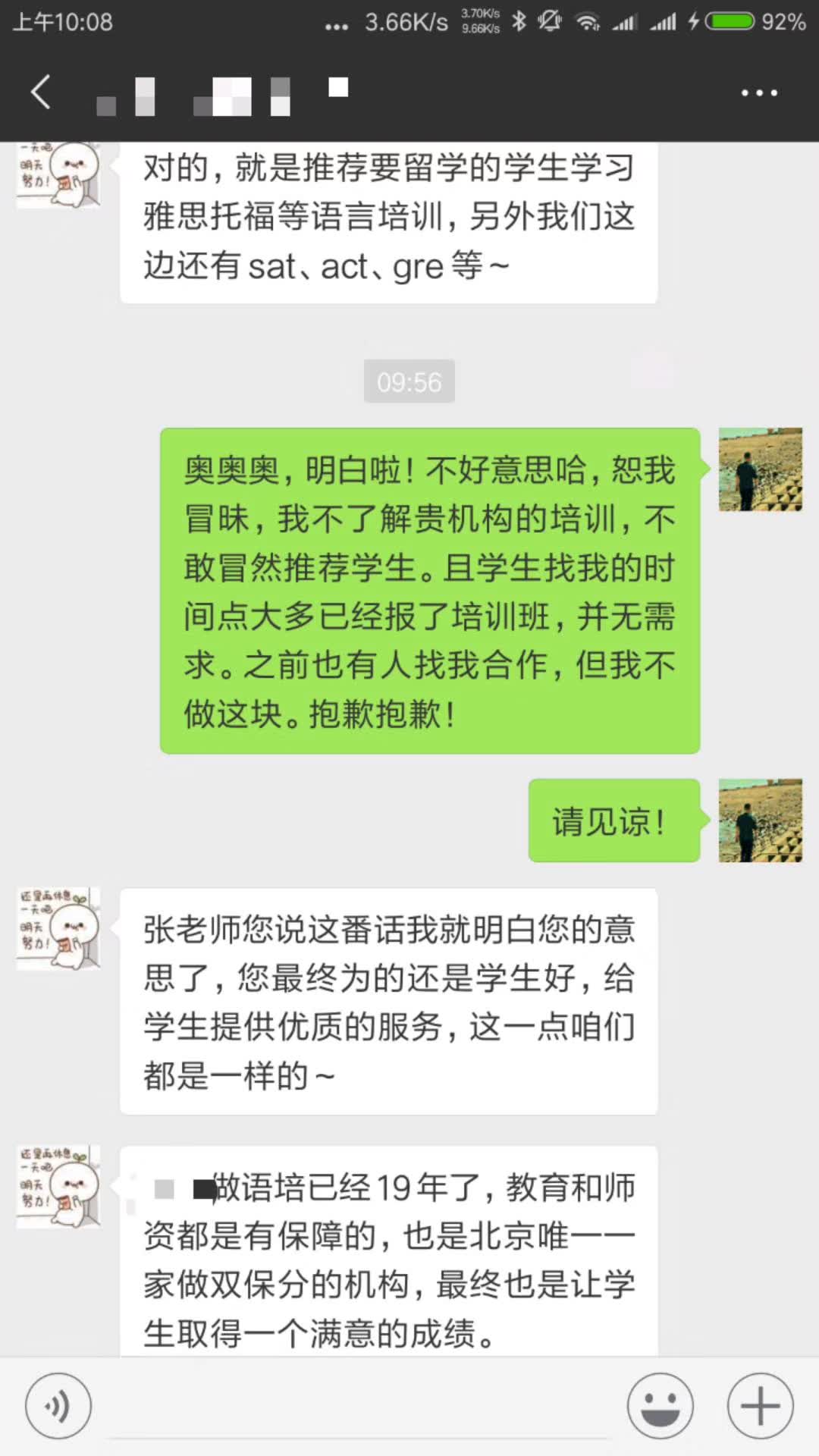Open the plus attachment menu
The image size is (819, 1456).
[760, 1405]
